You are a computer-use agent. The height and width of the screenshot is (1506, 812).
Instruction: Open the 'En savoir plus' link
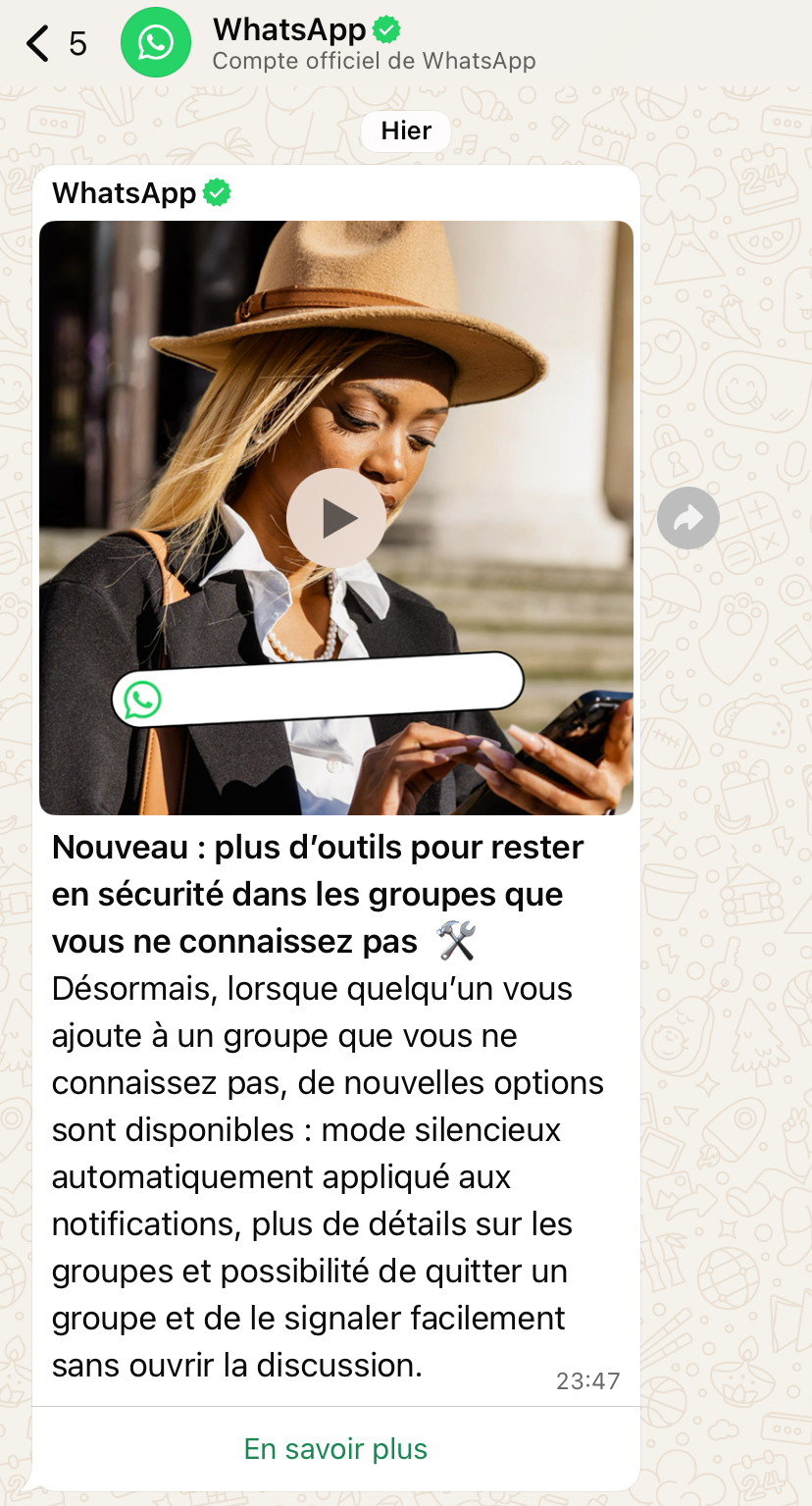click(335, 1449)
